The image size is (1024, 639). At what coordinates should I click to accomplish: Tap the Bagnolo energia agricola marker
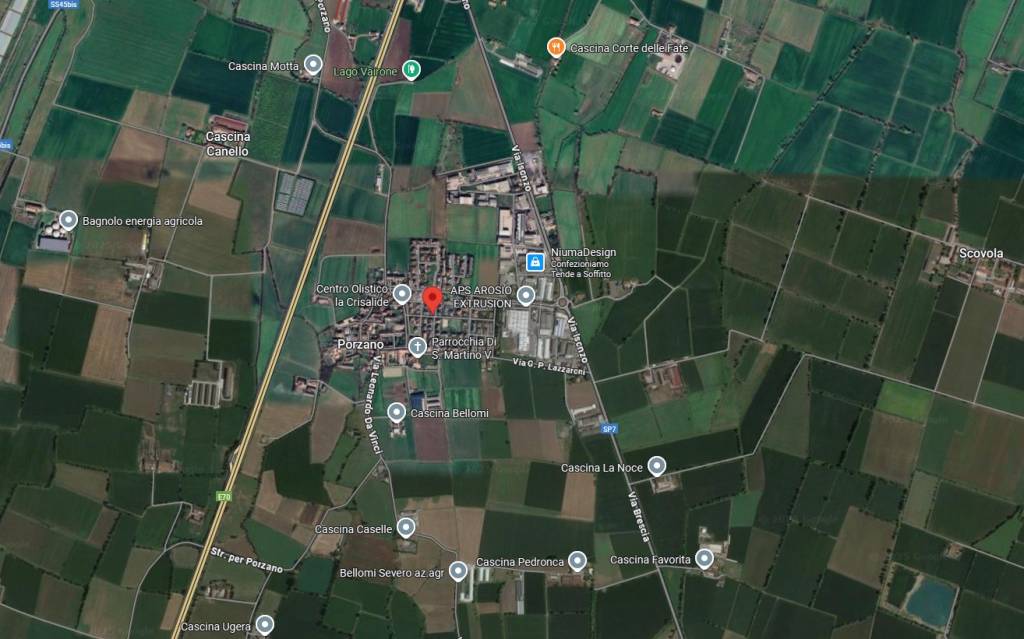click(x=69, y=220)
